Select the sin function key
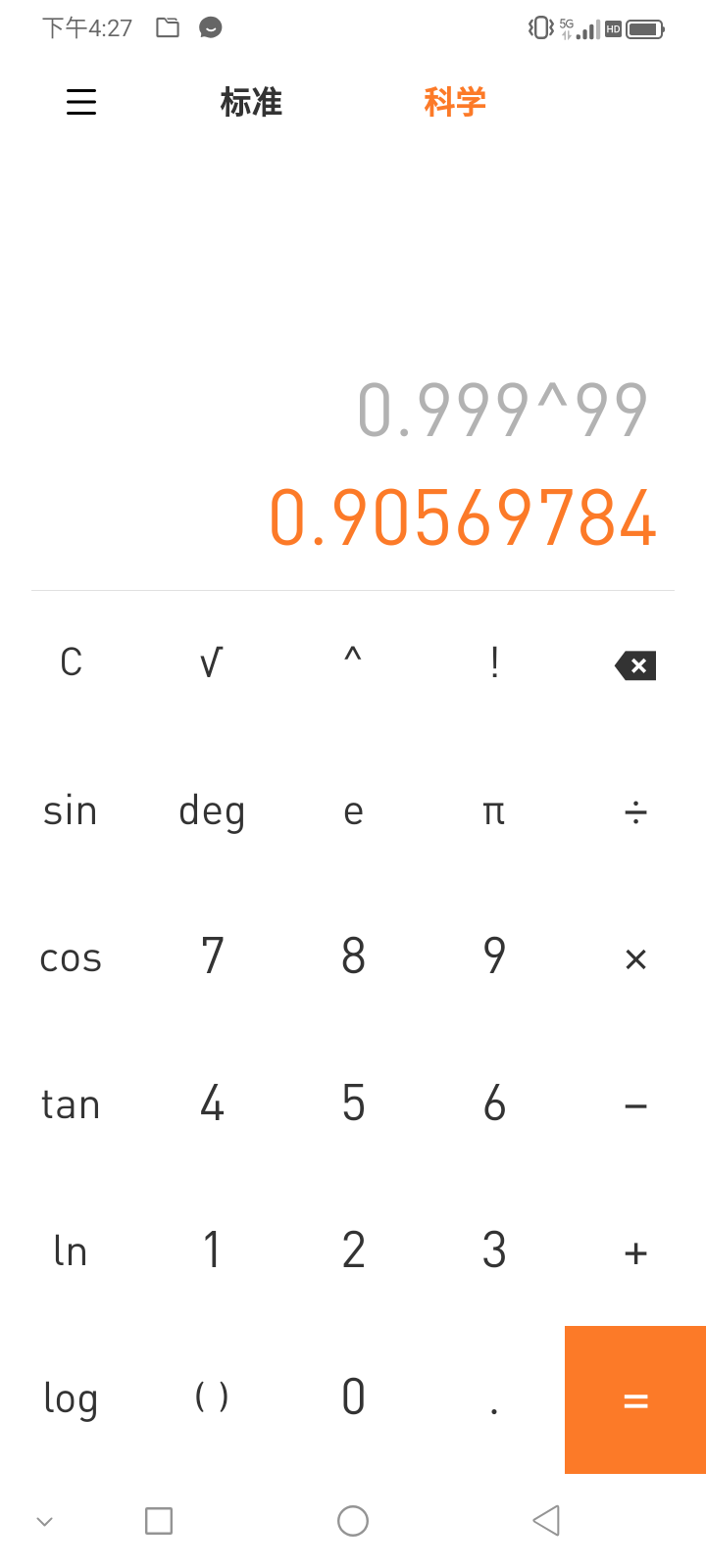The width and height of the screenshot is (706, 1568). point(70,811)
